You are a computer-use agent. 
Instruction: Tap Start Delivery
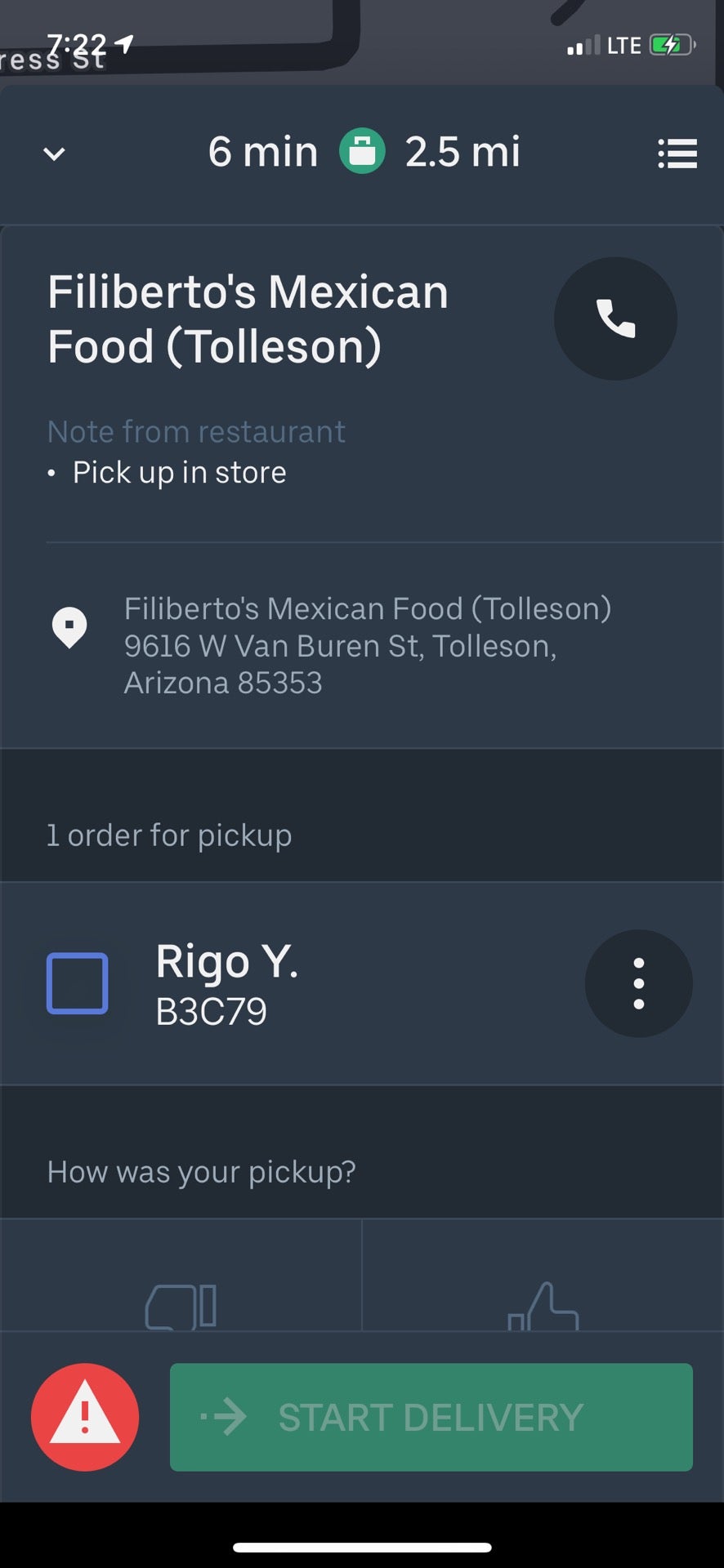click(431, 1417)
